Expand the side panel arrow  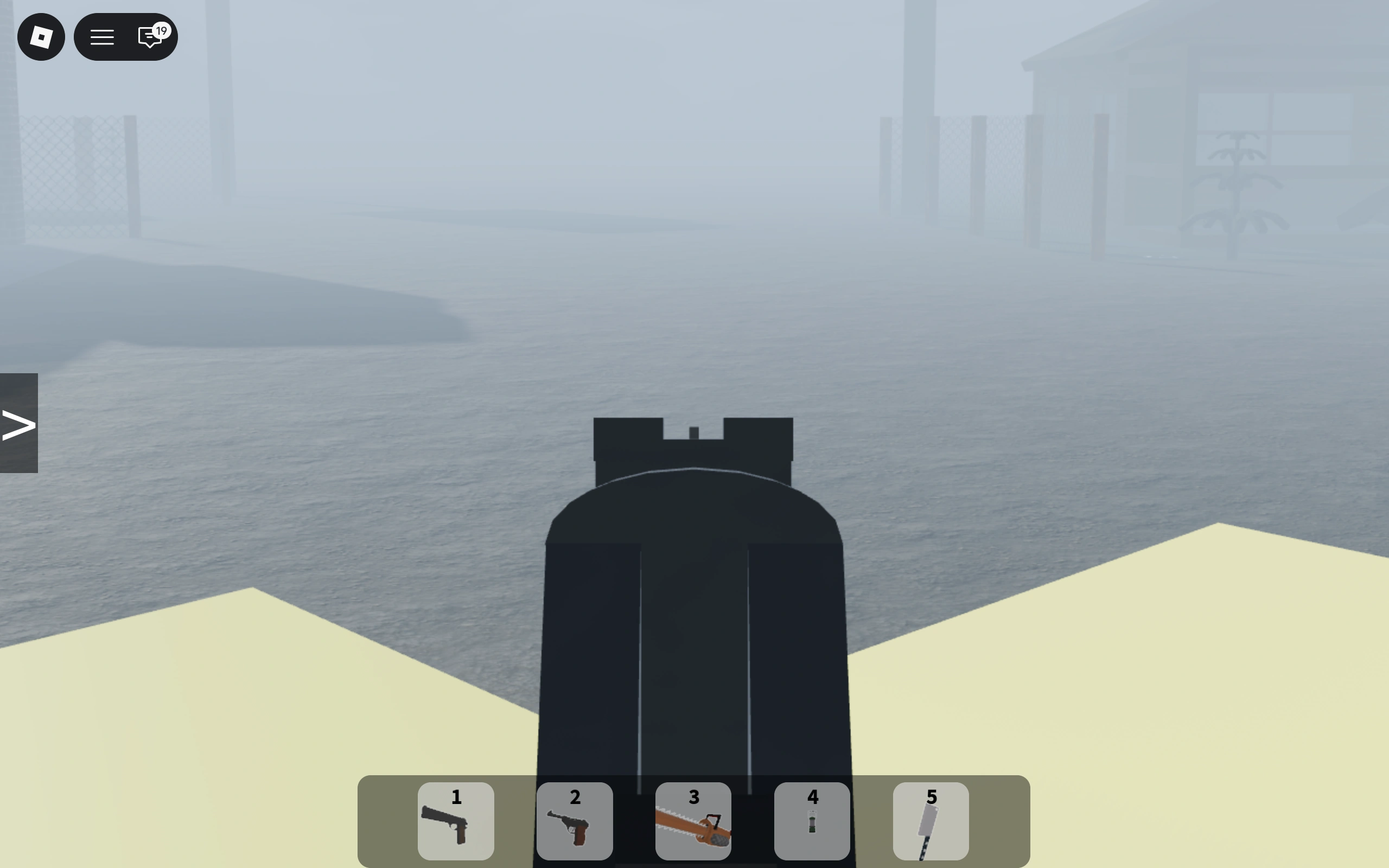(x=19, y=423)
